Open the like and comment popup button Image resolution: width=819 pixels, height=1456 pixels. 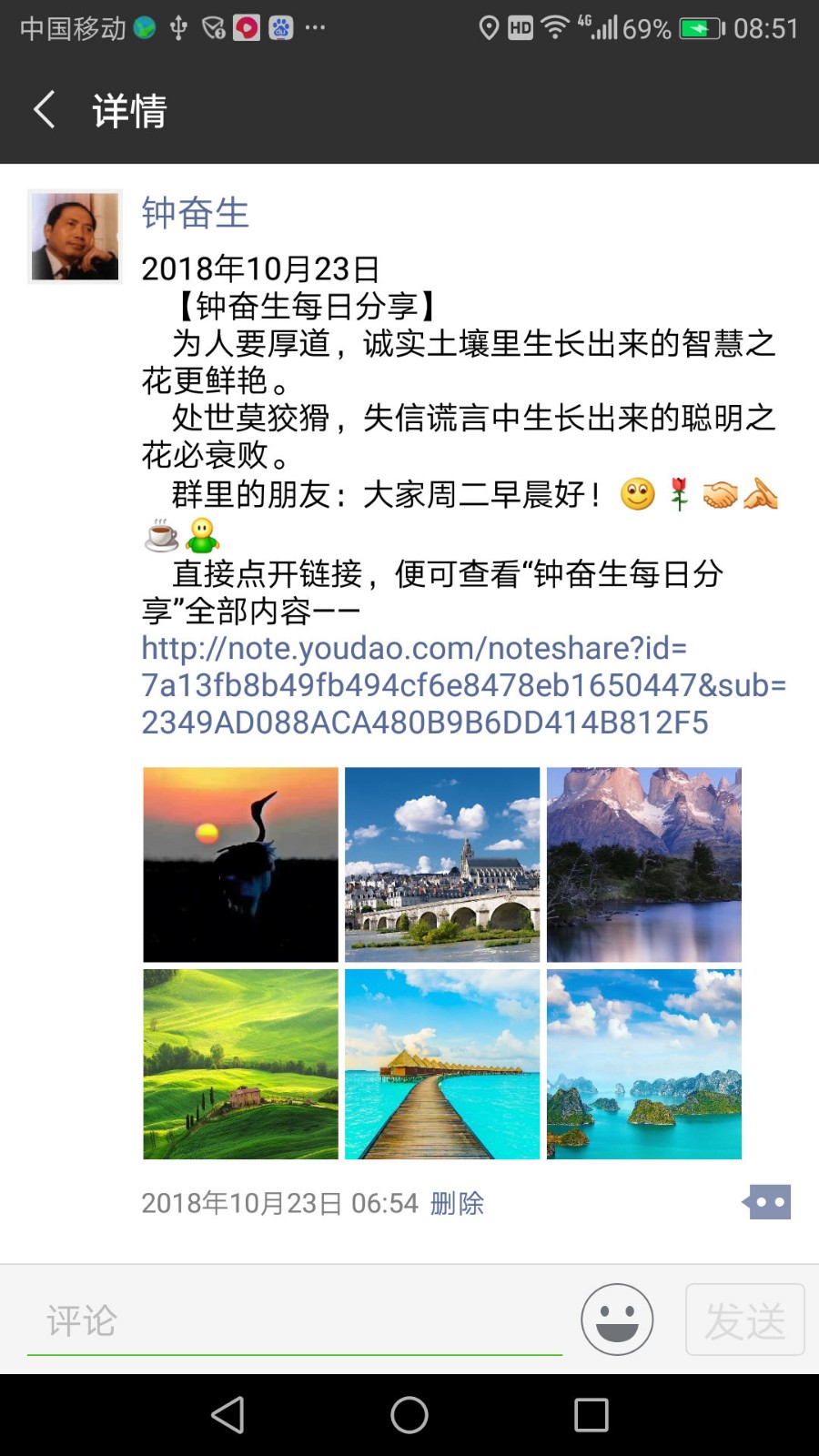tap(767, 1202)
